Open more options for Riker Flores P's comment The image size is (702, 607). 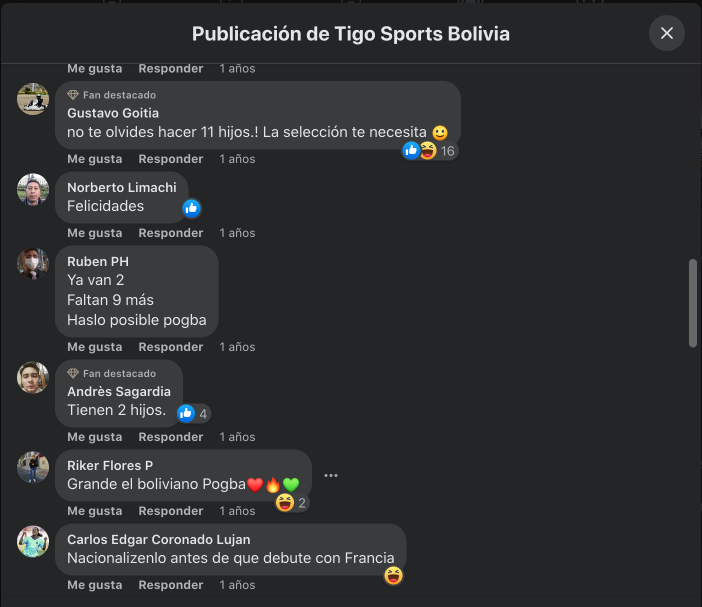331,476
